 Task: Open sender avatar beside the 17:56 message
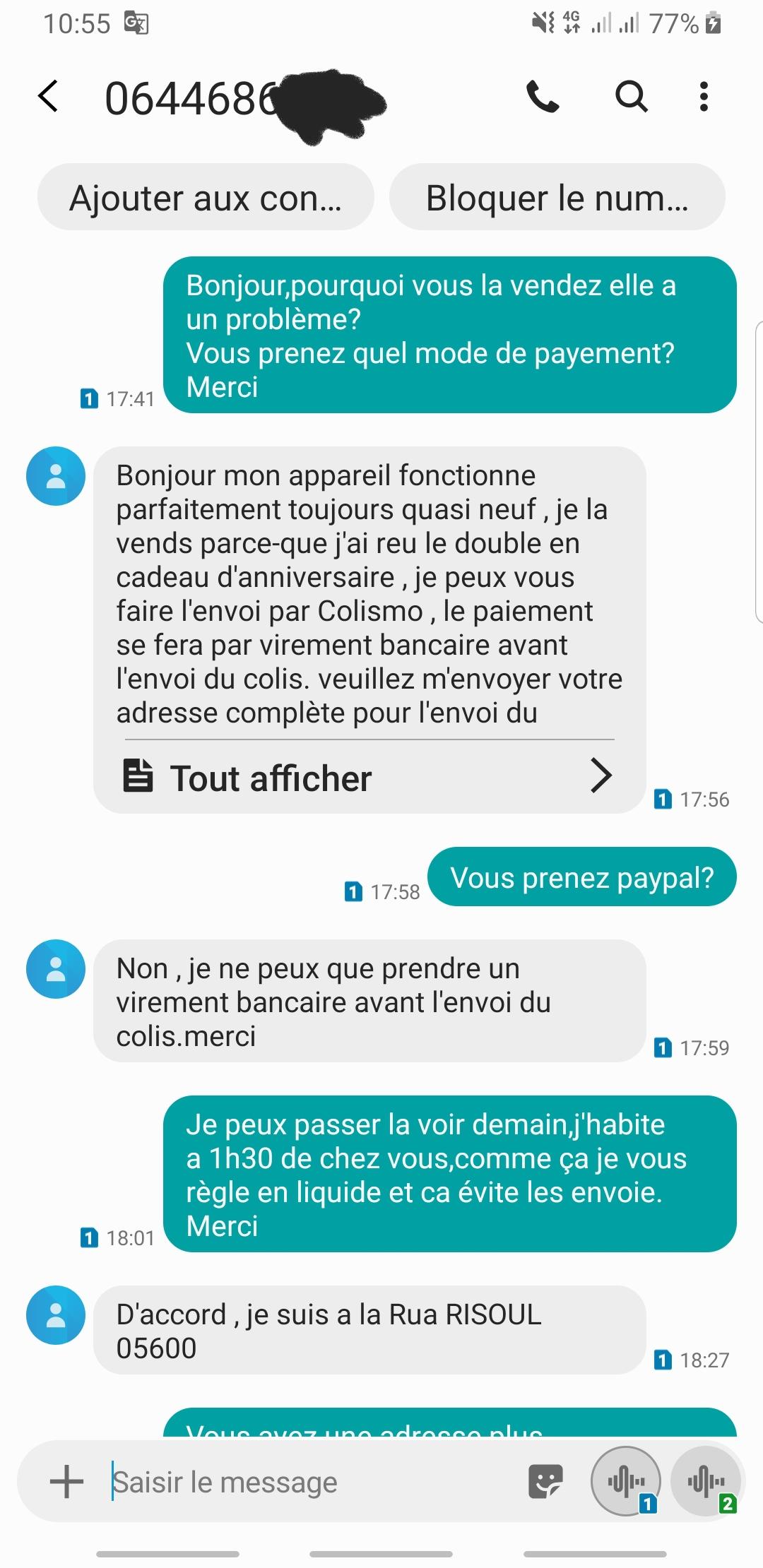pyautogui.click(x=56, y=476)
